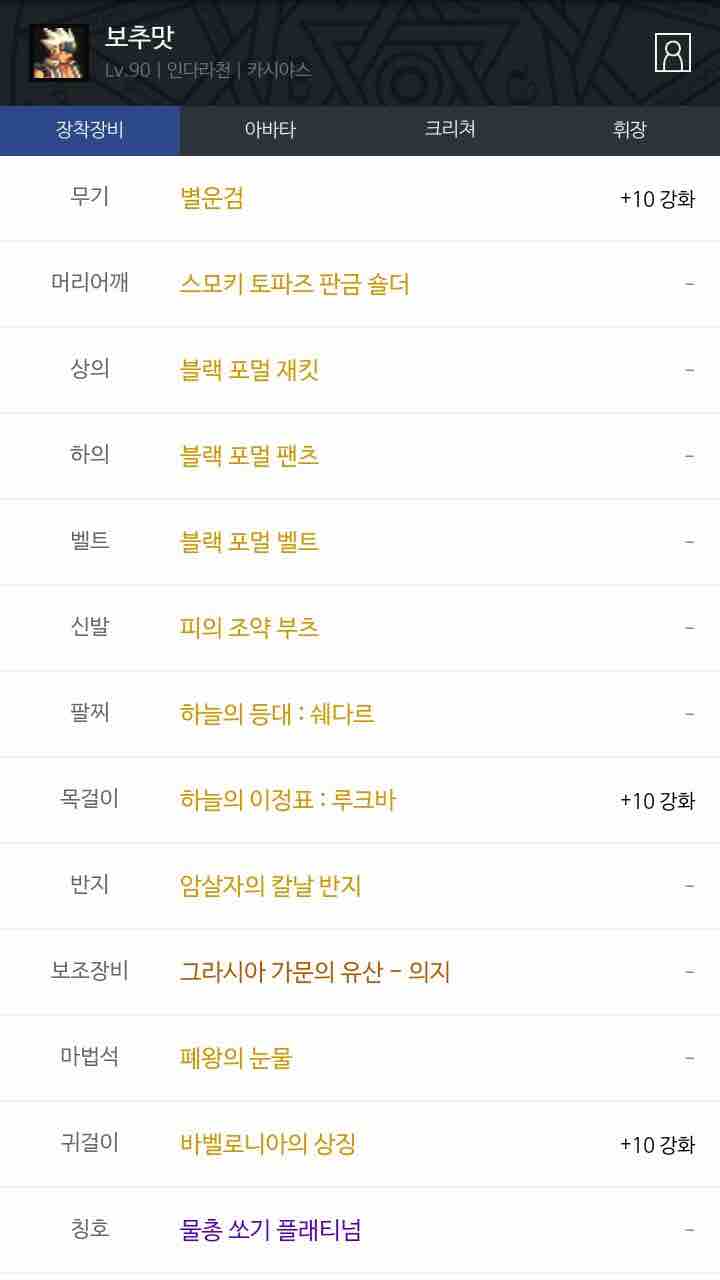Open the character profile icon

tap(673, 53)
